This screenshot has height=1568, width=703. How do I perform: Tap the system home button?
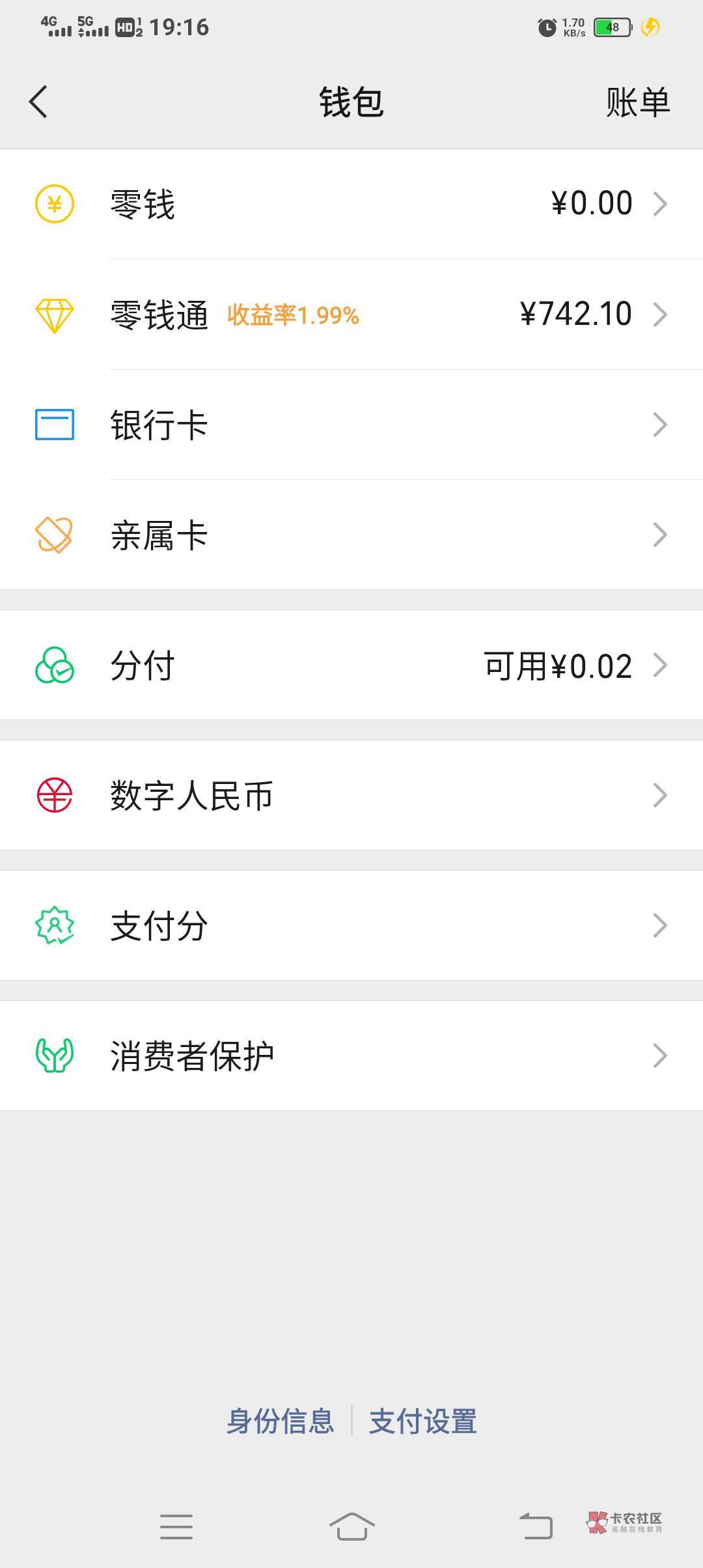[x=351, y=1526]
